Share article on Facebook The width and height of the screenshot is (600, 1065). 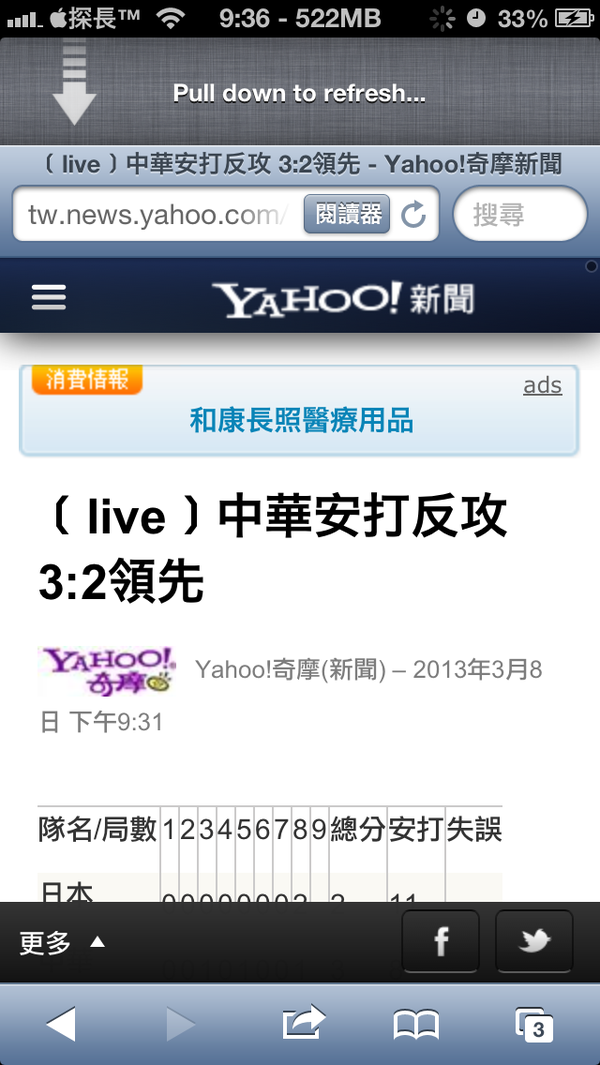(440, 942)
